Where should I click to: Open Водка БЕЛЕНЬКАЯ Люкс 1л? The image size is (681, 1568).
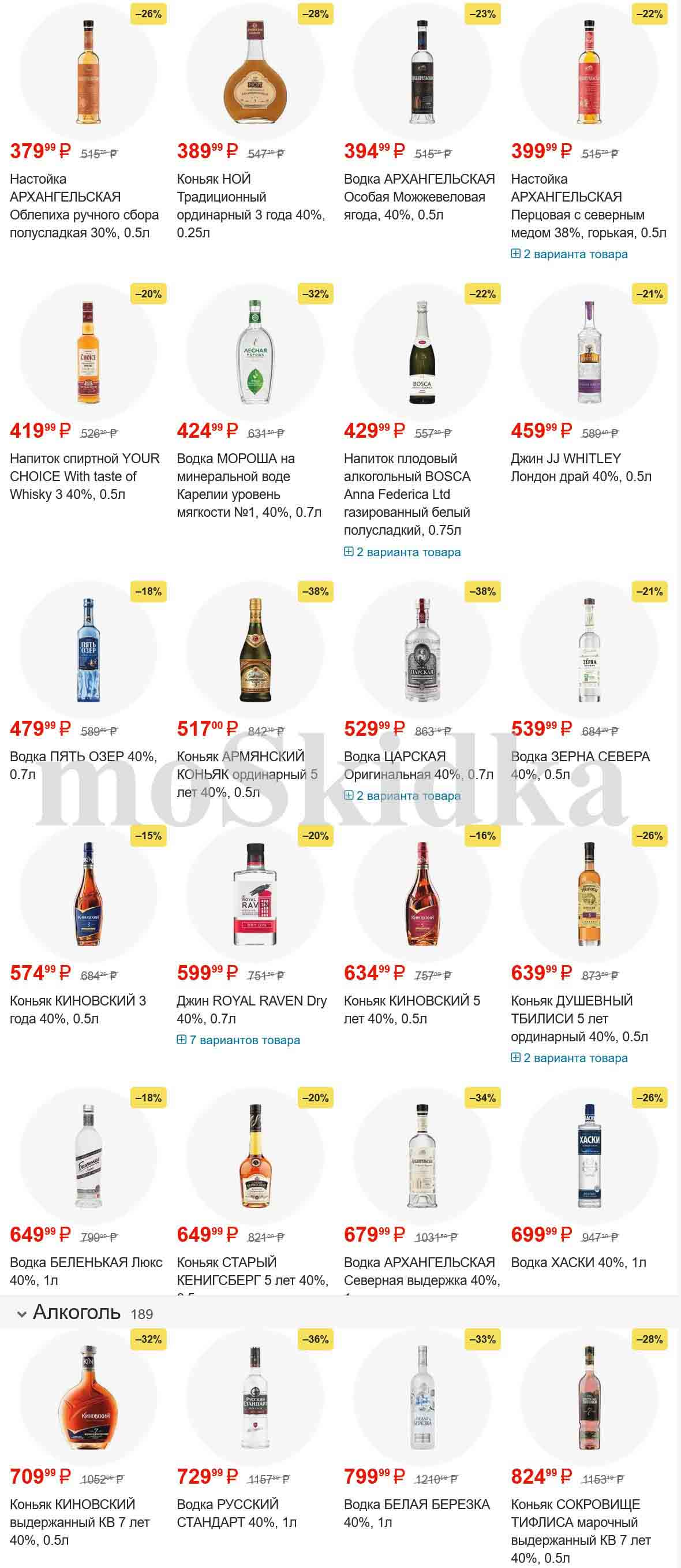(85, 1271)
